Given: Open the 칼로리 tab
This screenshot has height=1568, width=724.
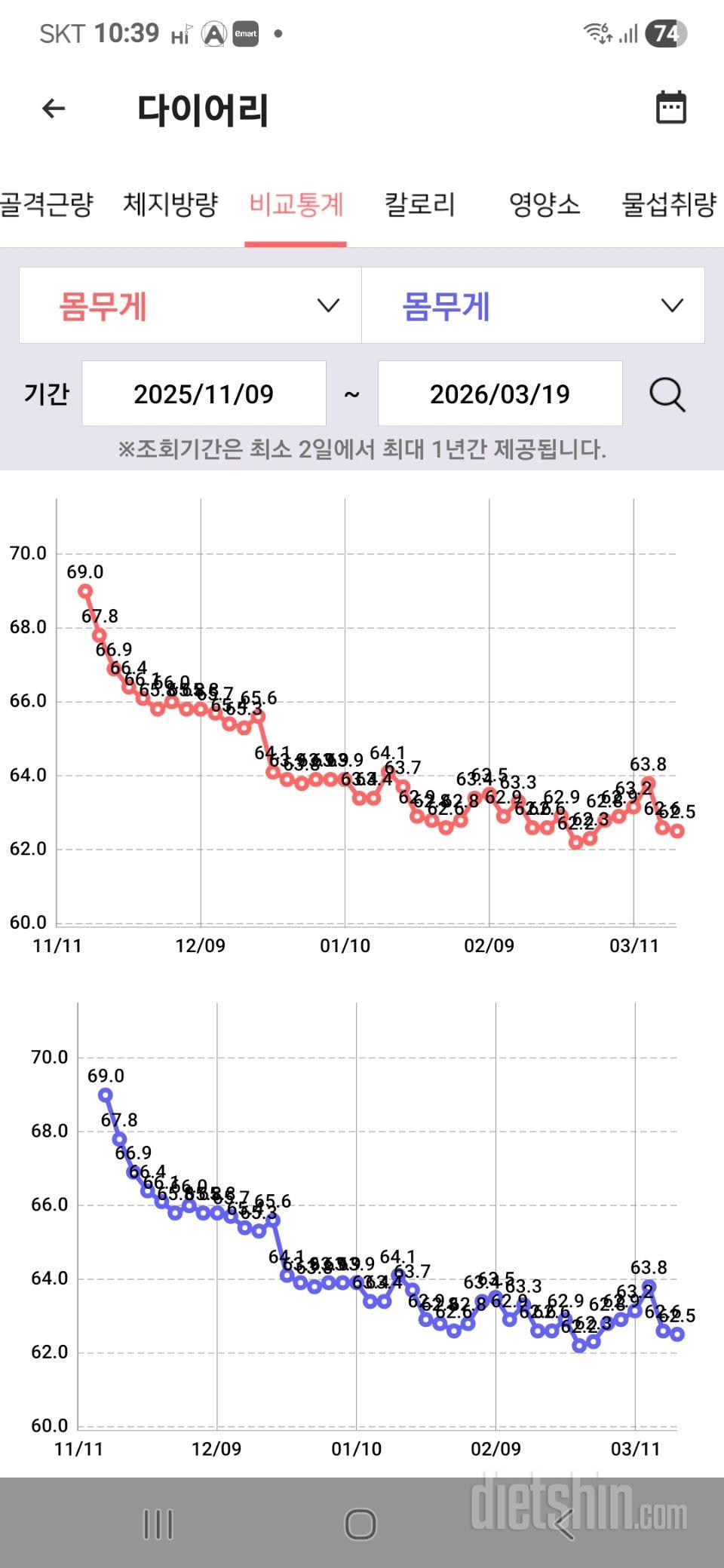Looking at the screenshot, I should 419,204.
